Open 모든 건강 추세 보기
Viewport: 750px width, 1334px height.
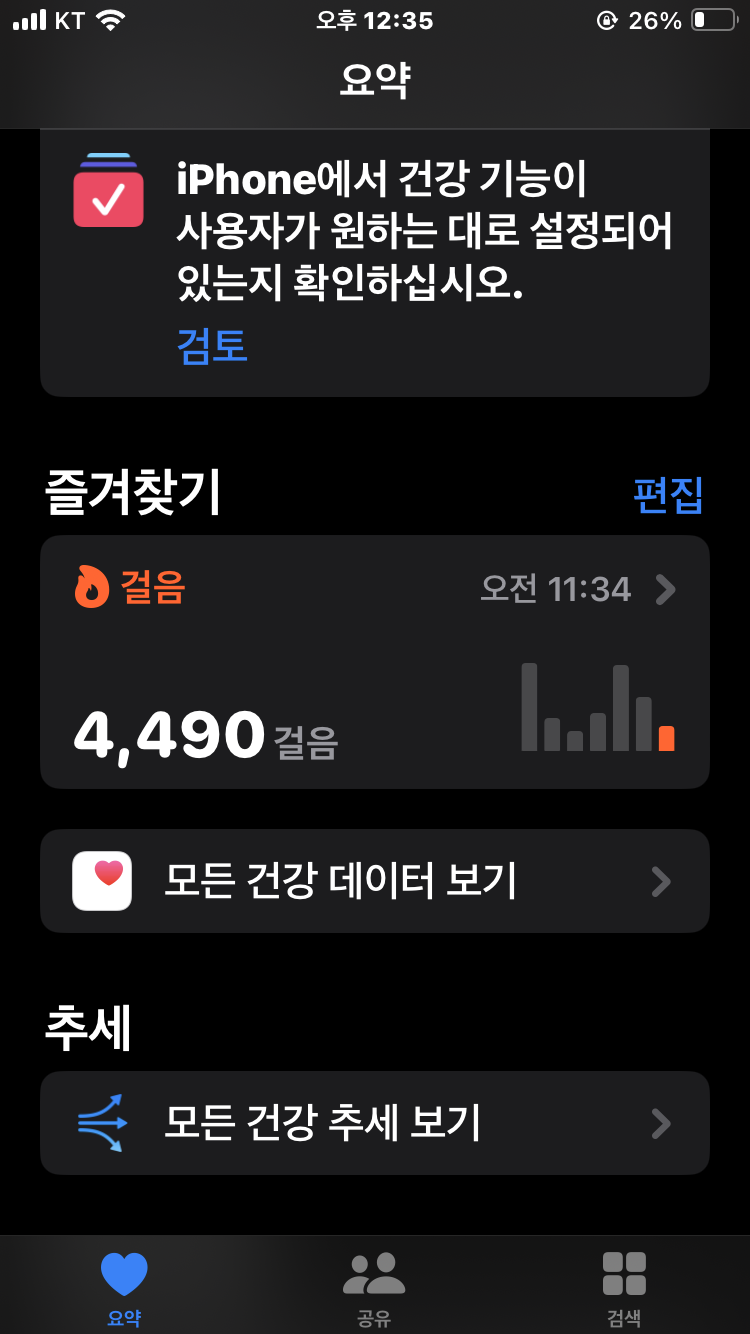click(375, 1123)
